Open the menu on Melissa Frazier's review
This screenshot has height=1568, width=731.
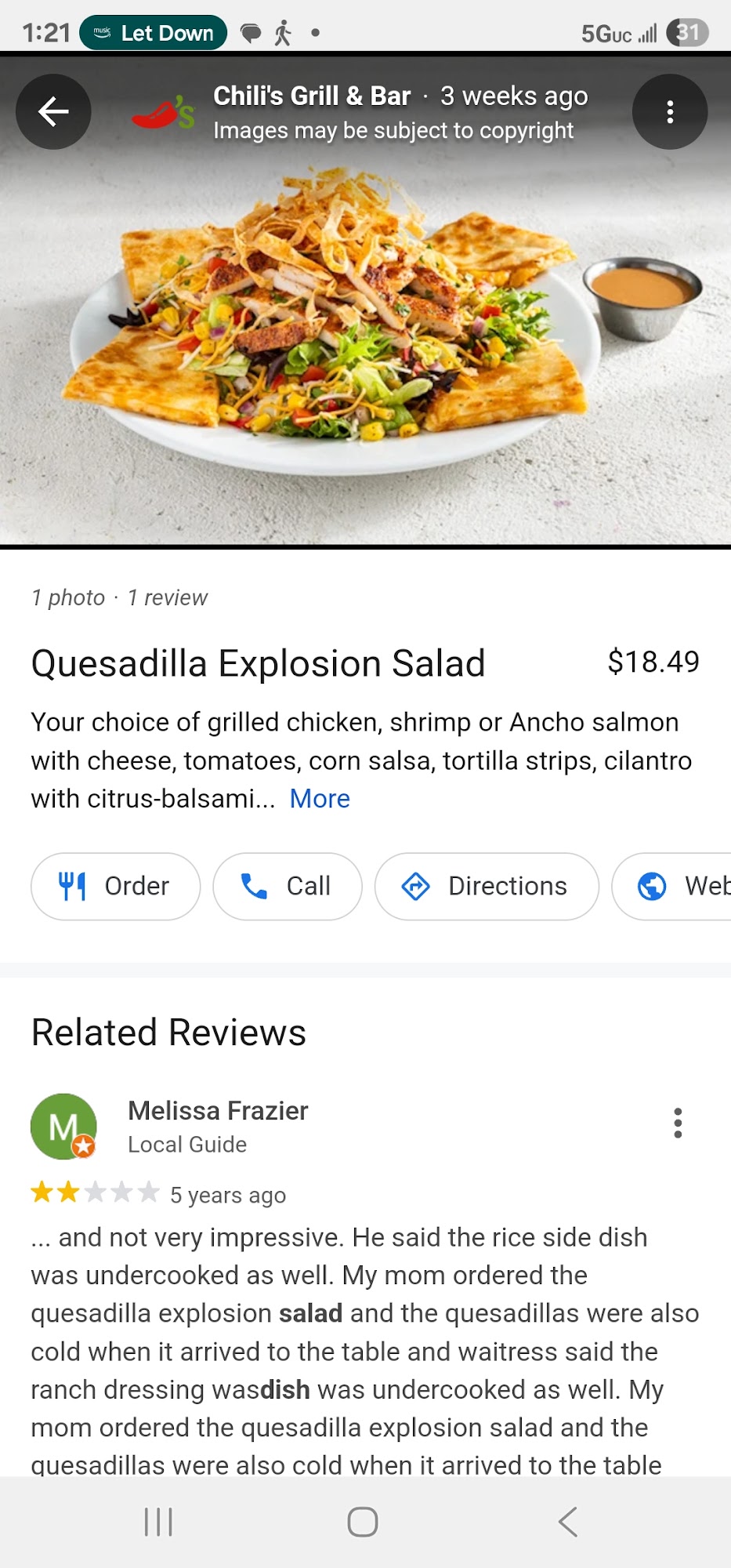click(x=677, y=1123)
